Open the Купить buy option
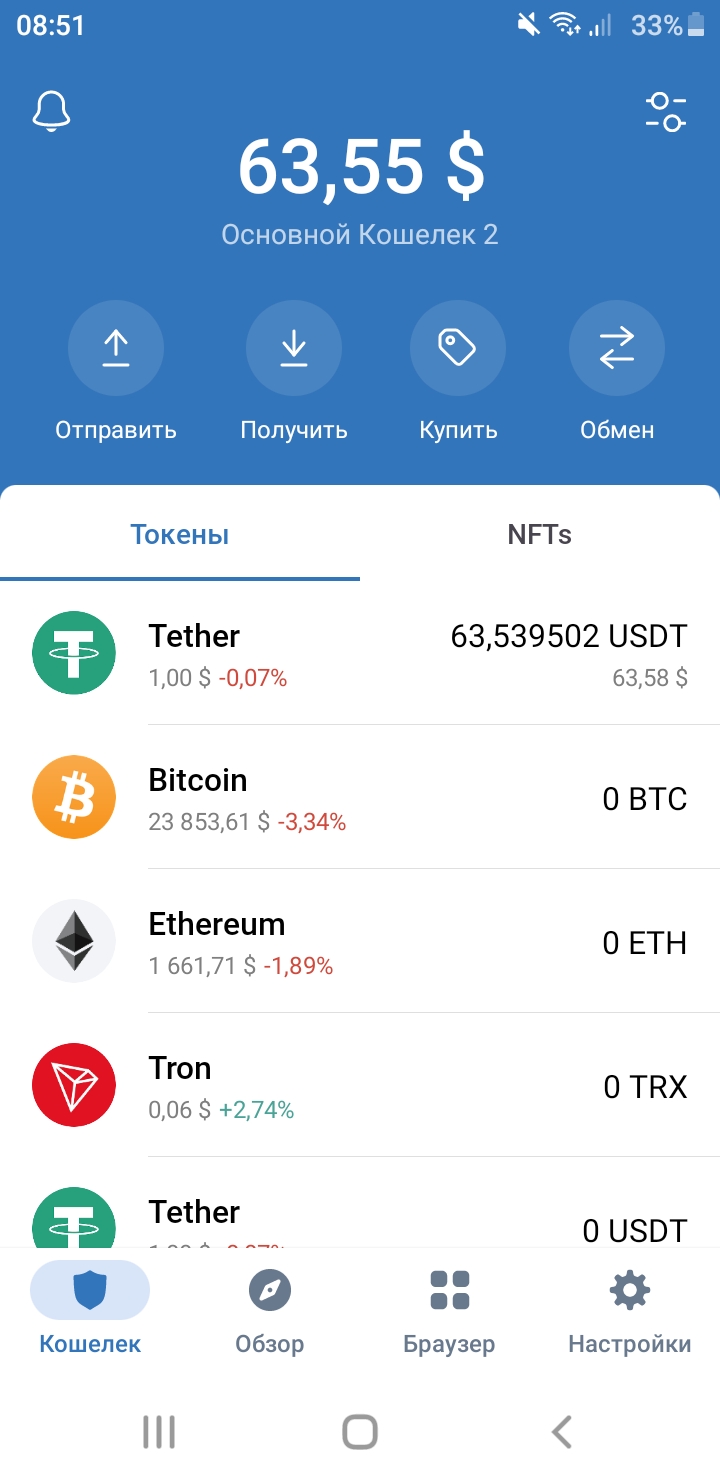This screenshot has width=720, height=1480. coord(458,349)
